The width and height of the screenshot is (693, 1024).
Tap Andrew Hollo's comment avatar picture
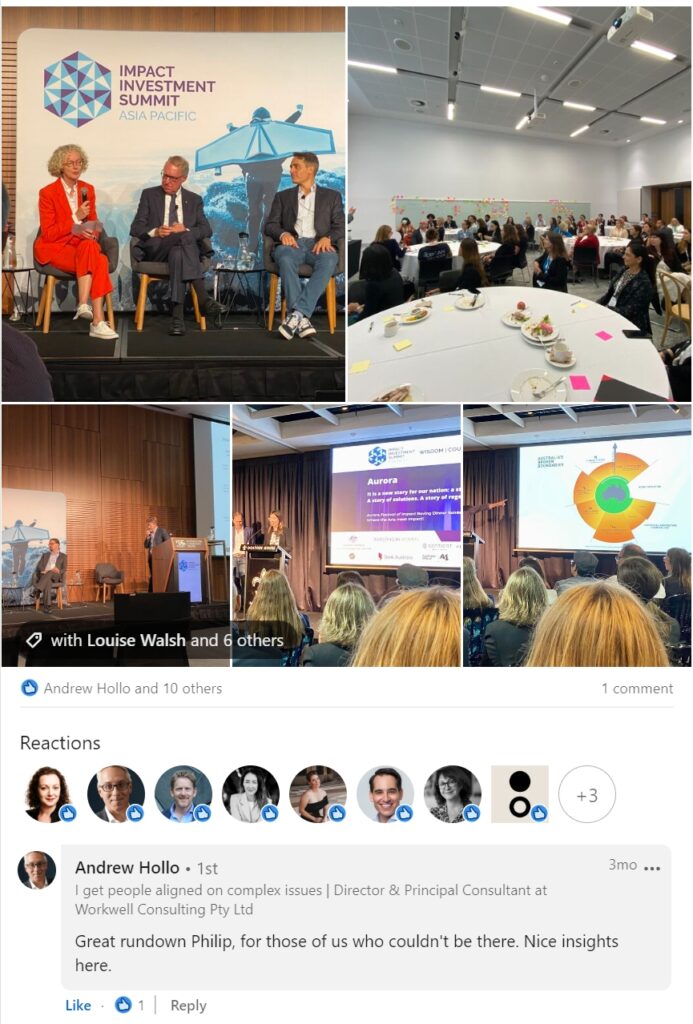coord(37,869)
